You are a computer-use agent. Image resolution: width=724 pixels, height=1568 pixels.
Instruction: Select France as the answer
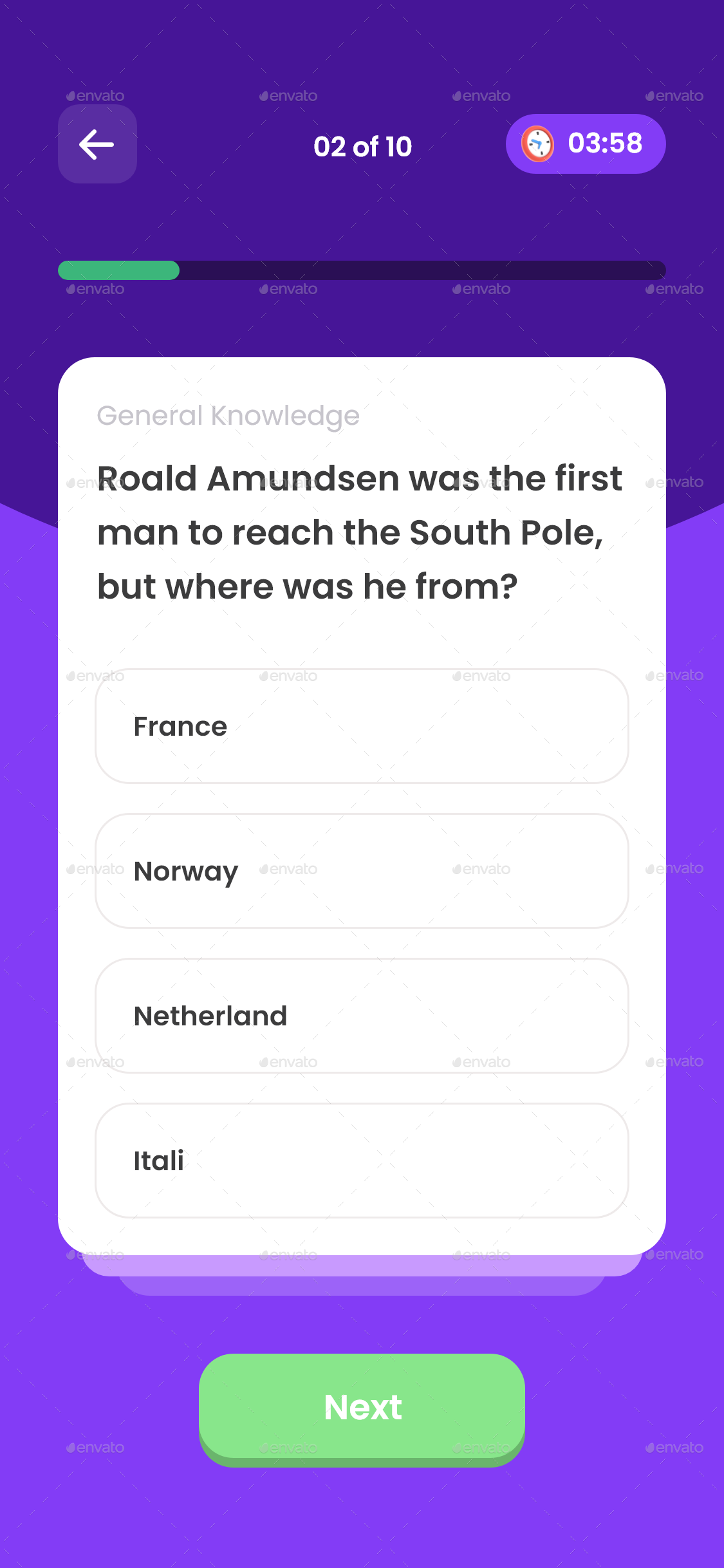362,726
